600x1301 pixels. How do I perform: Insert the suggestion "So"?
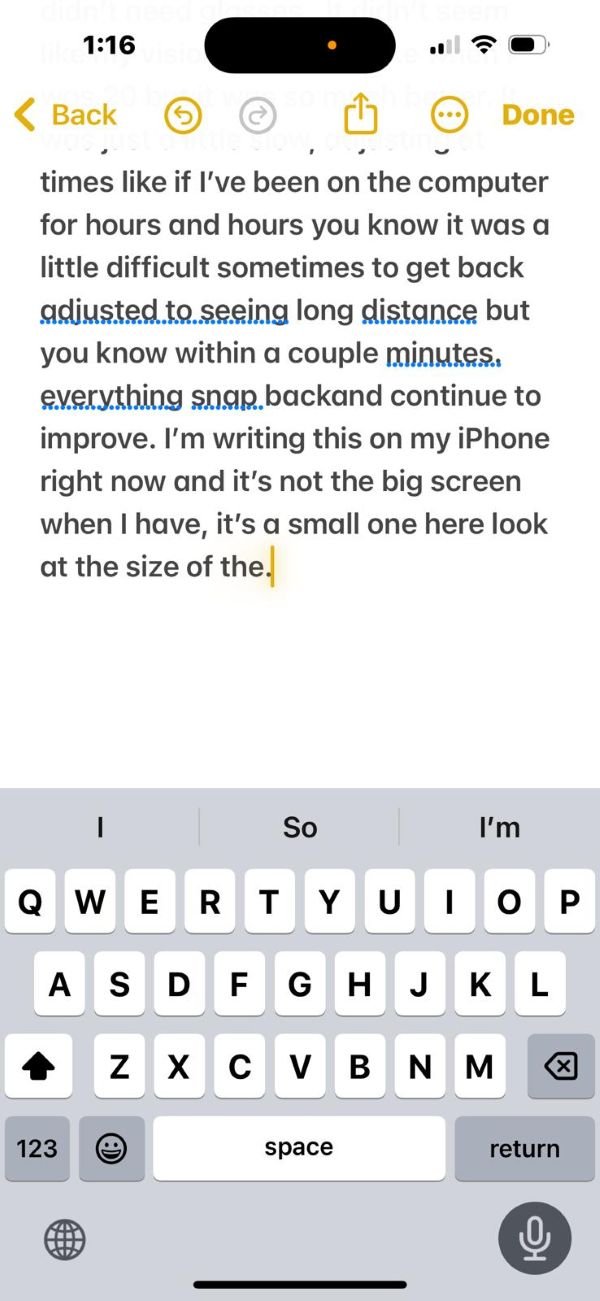pos(299,827)
